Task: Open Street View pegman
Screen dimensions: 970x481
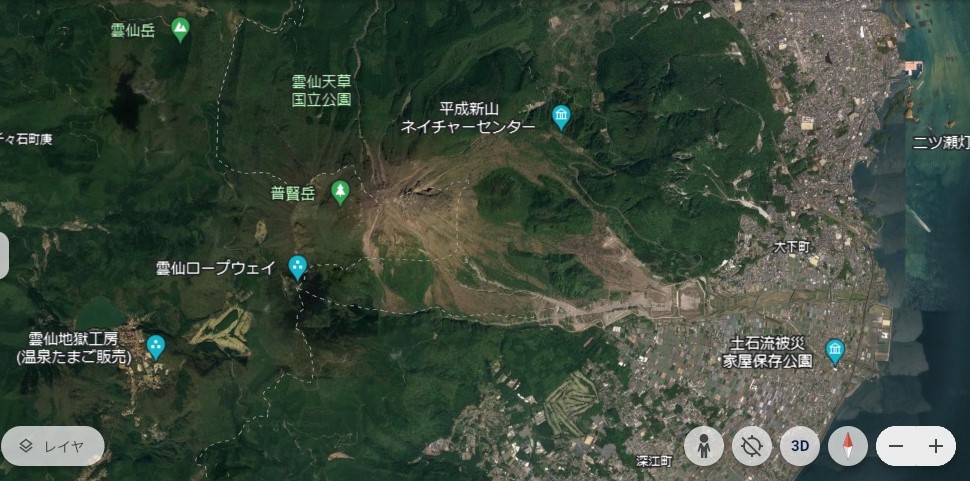Action: pos(705,446)
